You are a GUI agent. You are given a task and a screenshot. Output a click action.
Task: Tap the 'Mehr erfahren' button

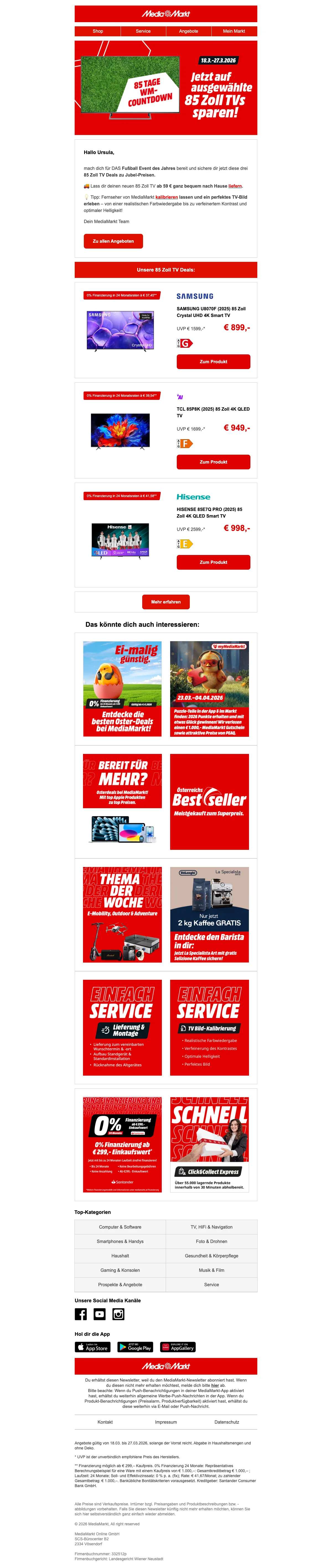[166, 602]
